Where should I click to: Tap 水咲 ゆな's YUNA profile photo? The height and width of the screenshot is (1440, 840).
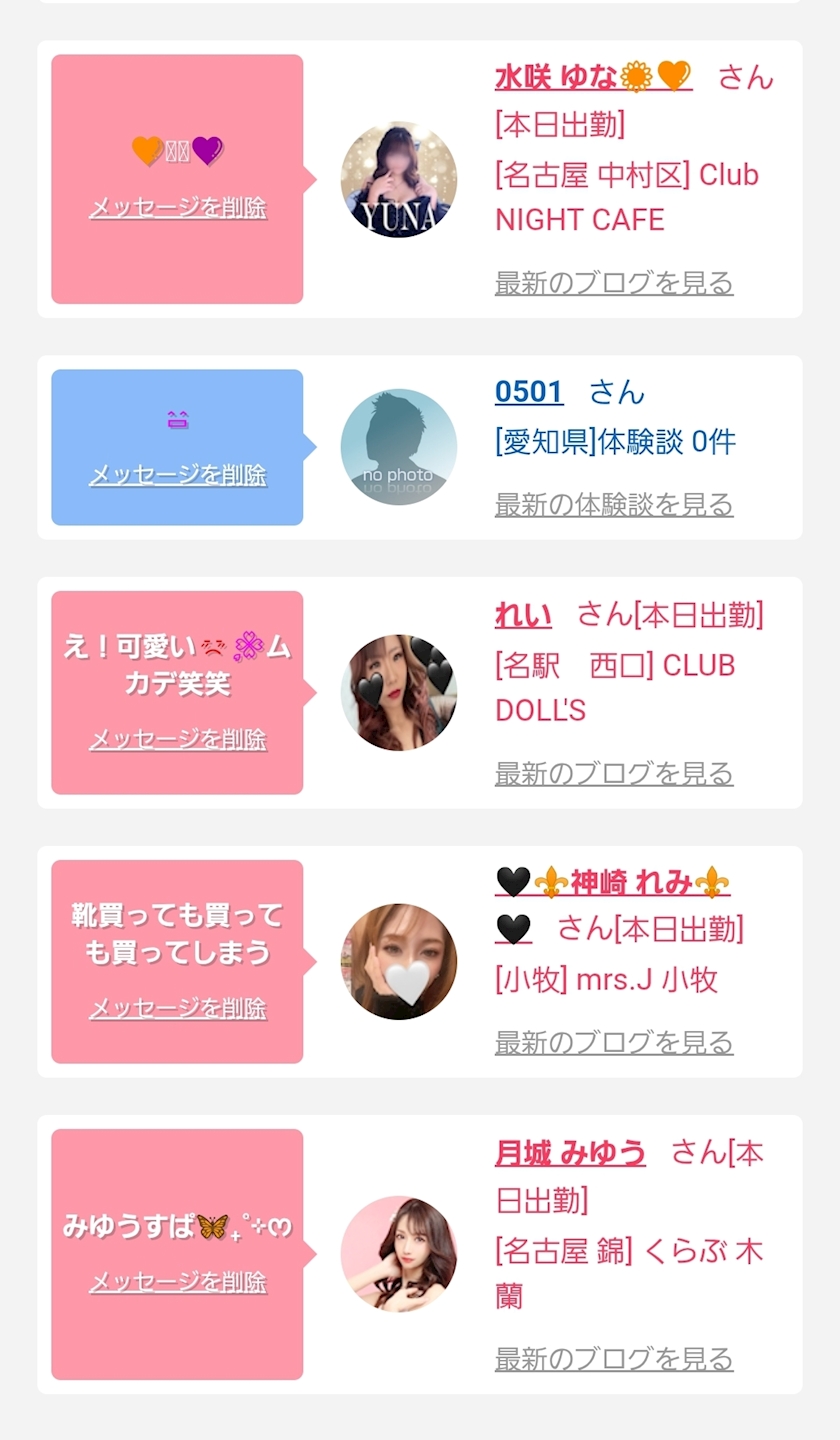(399, 180)
